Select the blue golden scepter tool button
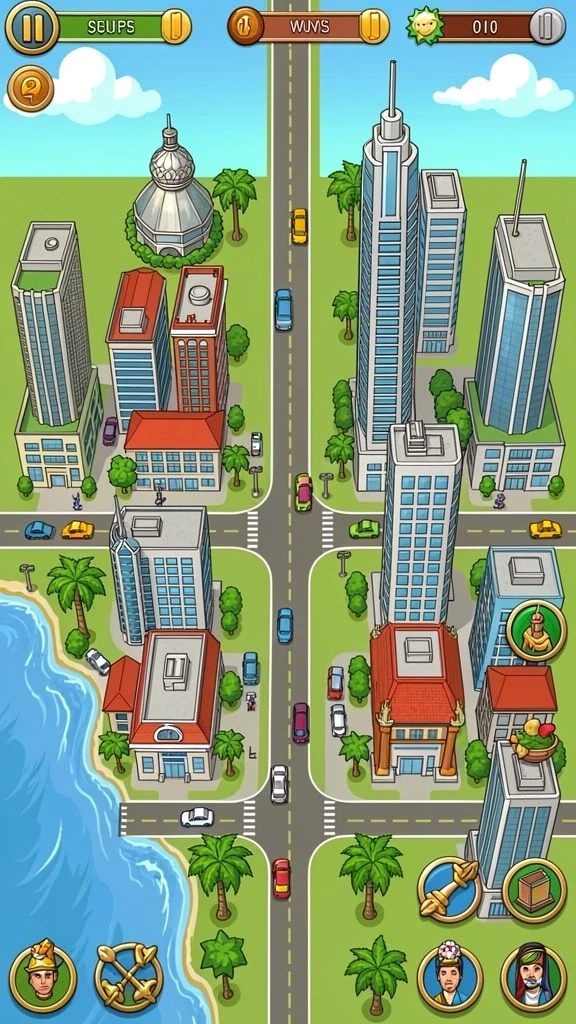The image size is (576, 1024). pos(449,889)
